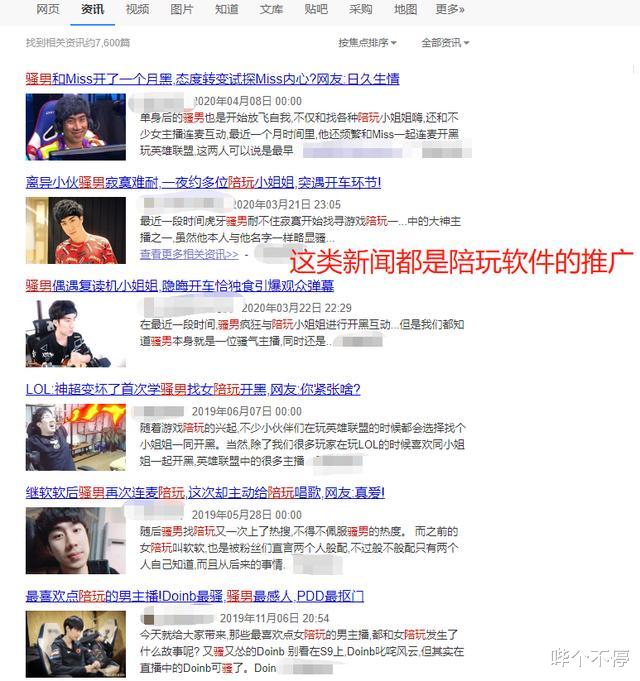Image resolution: width=640 pixels, height=681 pixels.
Task: Open the 知道 tab
Action: (226, 9)
